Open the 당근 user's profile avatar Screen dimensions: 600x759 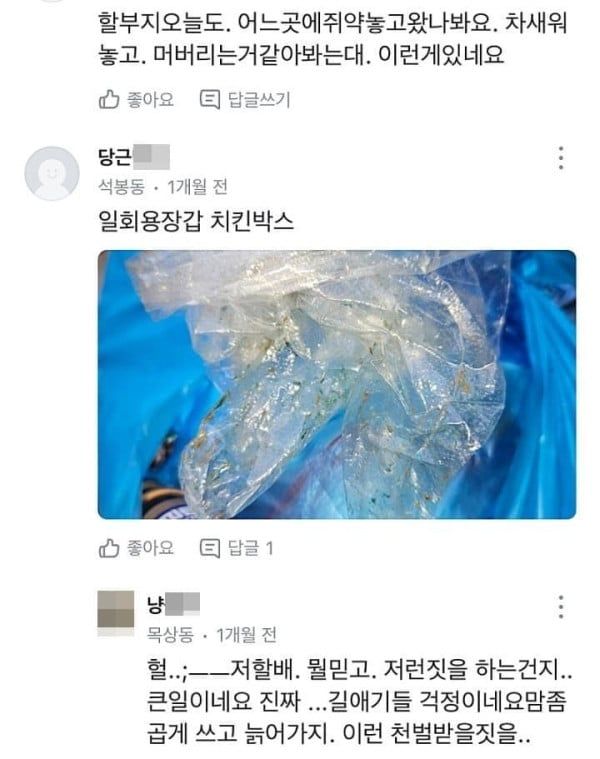click(x=51, y=173)
